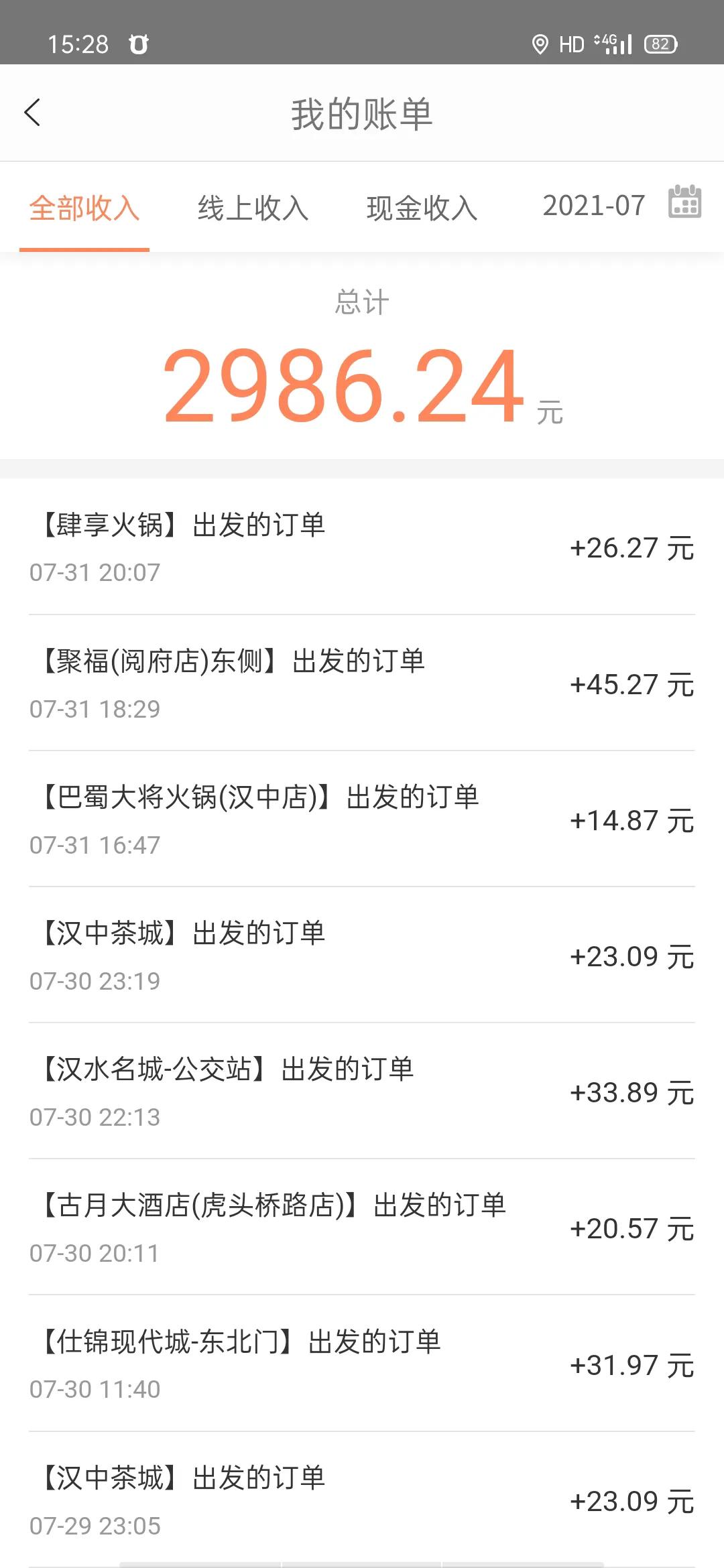Click the battery level indicator showing 82

pos(661,43)
